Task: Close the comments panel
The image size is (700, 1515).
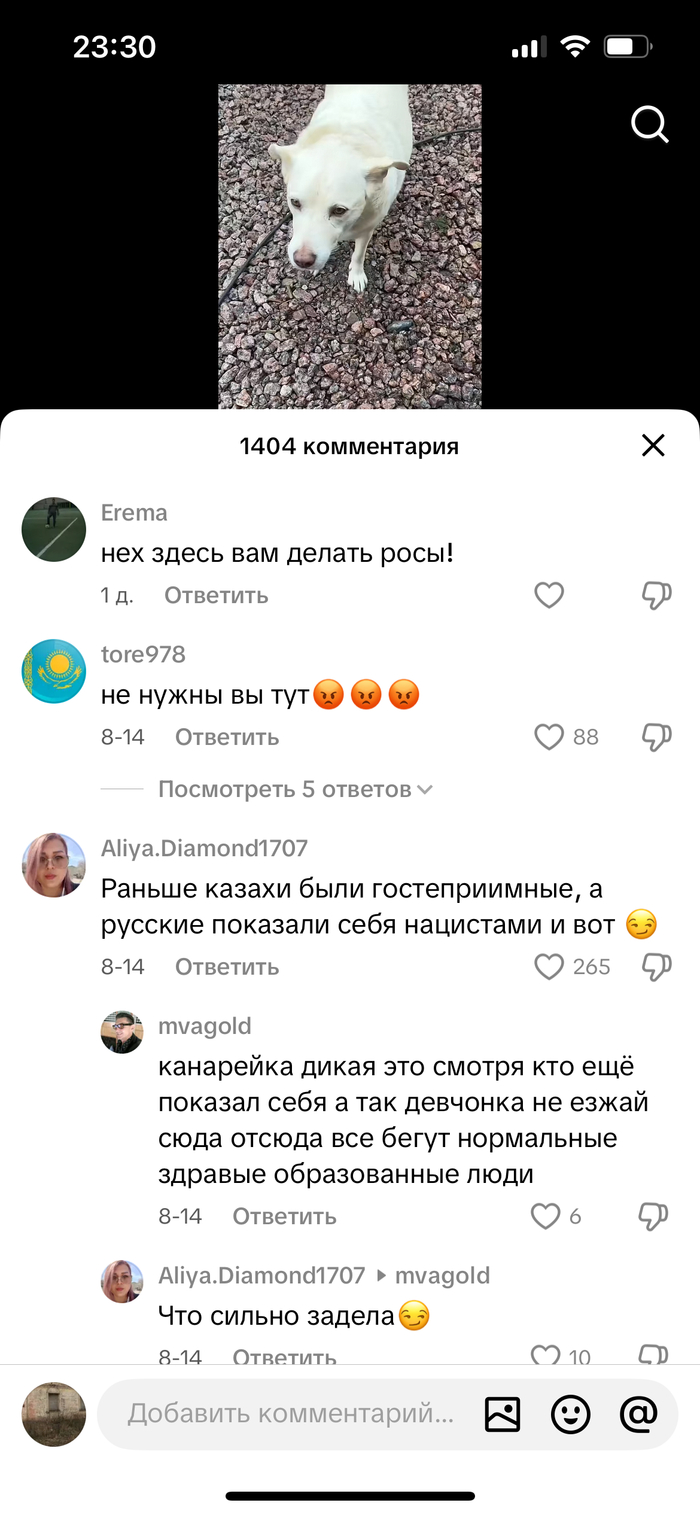Action: tap(653, 446)
